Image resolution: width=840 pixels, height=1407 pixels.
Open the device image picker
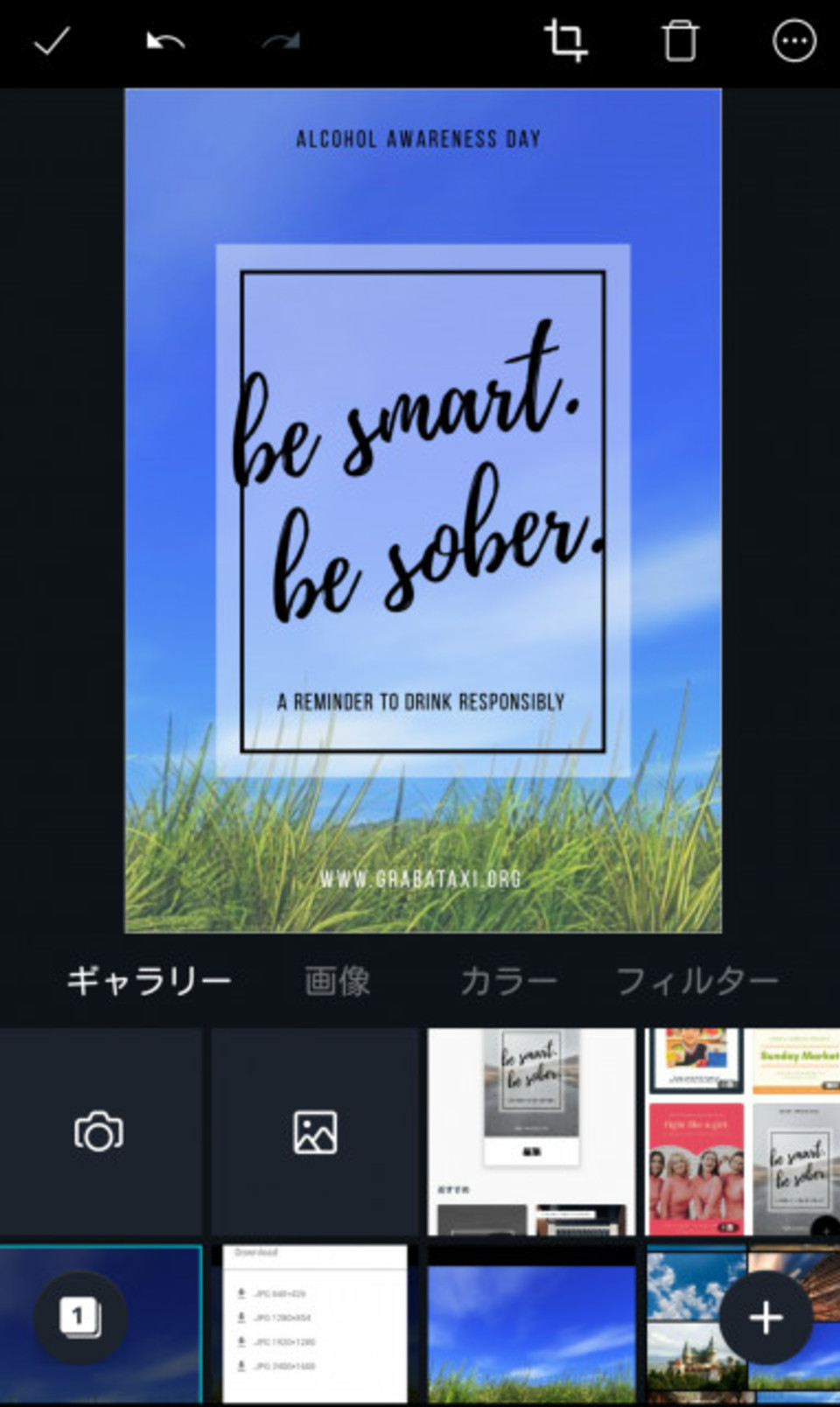point(315,1132)
